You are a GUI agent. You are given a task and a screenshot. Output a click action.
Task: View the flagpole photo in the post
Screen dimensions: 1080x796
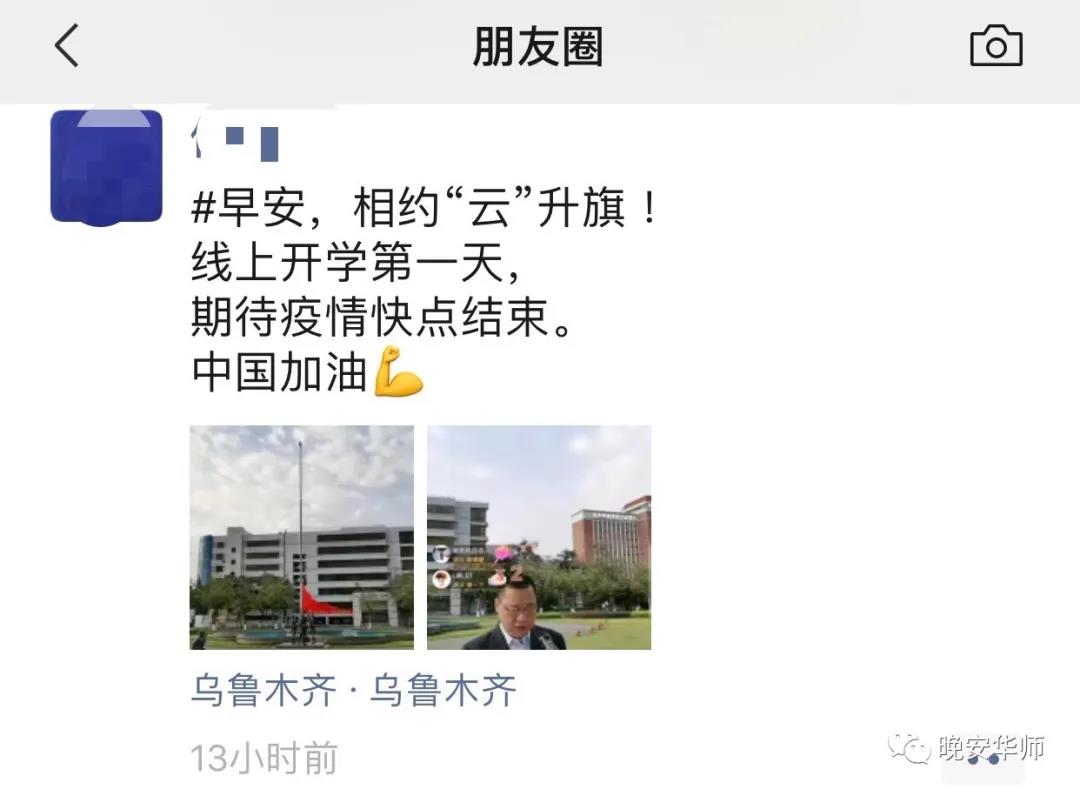[x=302, y=537]
